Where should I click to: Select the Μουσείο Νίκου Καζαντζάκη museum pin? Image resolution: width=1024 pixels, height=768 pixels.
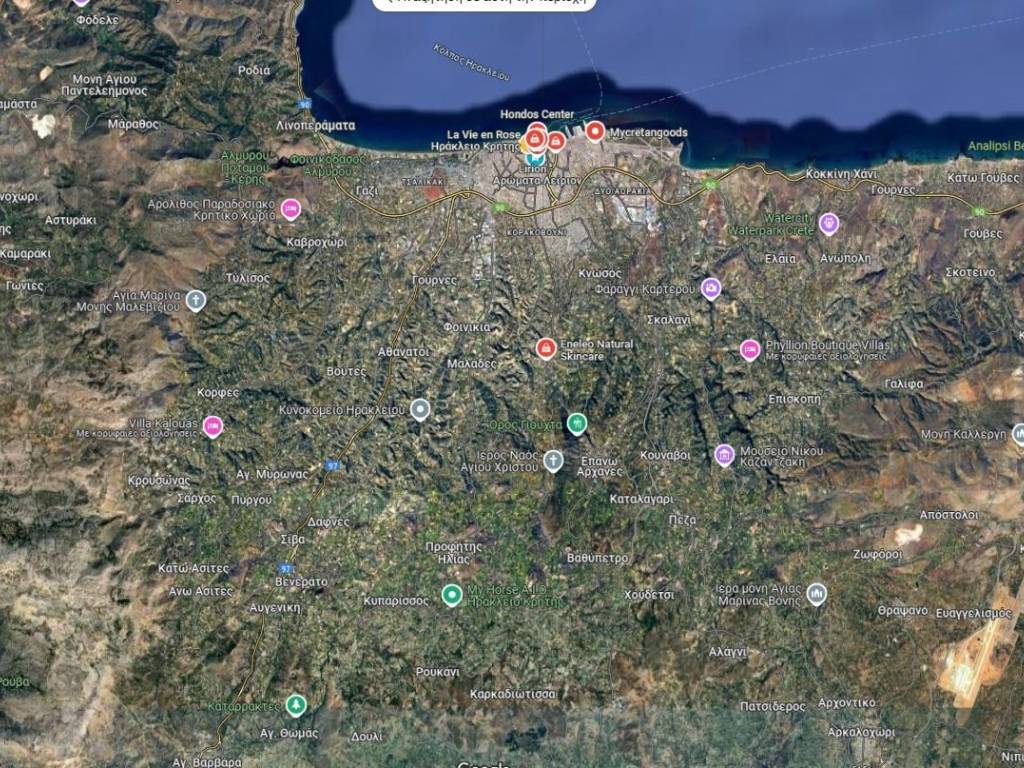[725, 455]
